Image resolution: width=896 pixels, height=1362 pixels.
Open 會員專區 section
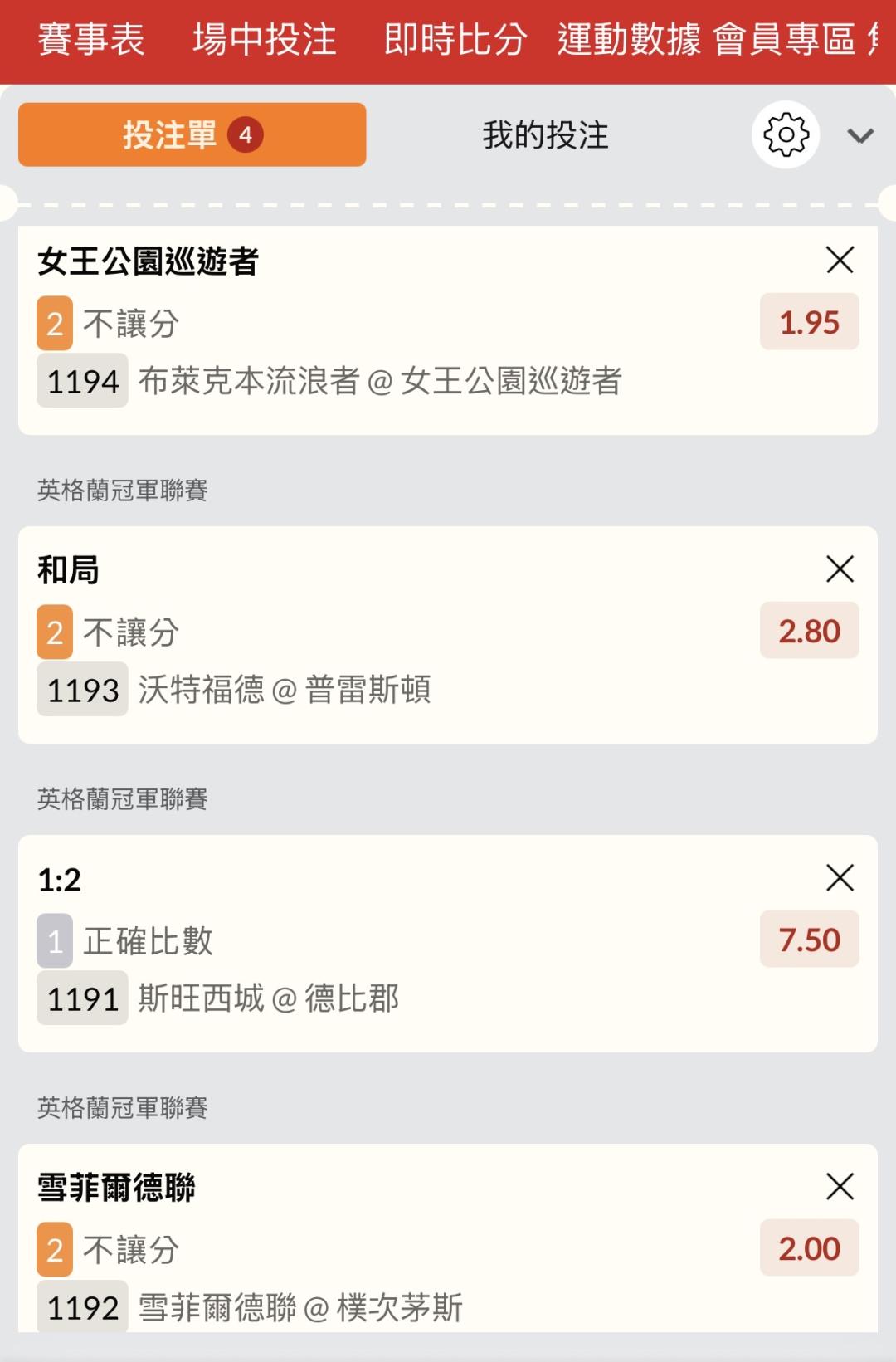[x=784, y=39]
